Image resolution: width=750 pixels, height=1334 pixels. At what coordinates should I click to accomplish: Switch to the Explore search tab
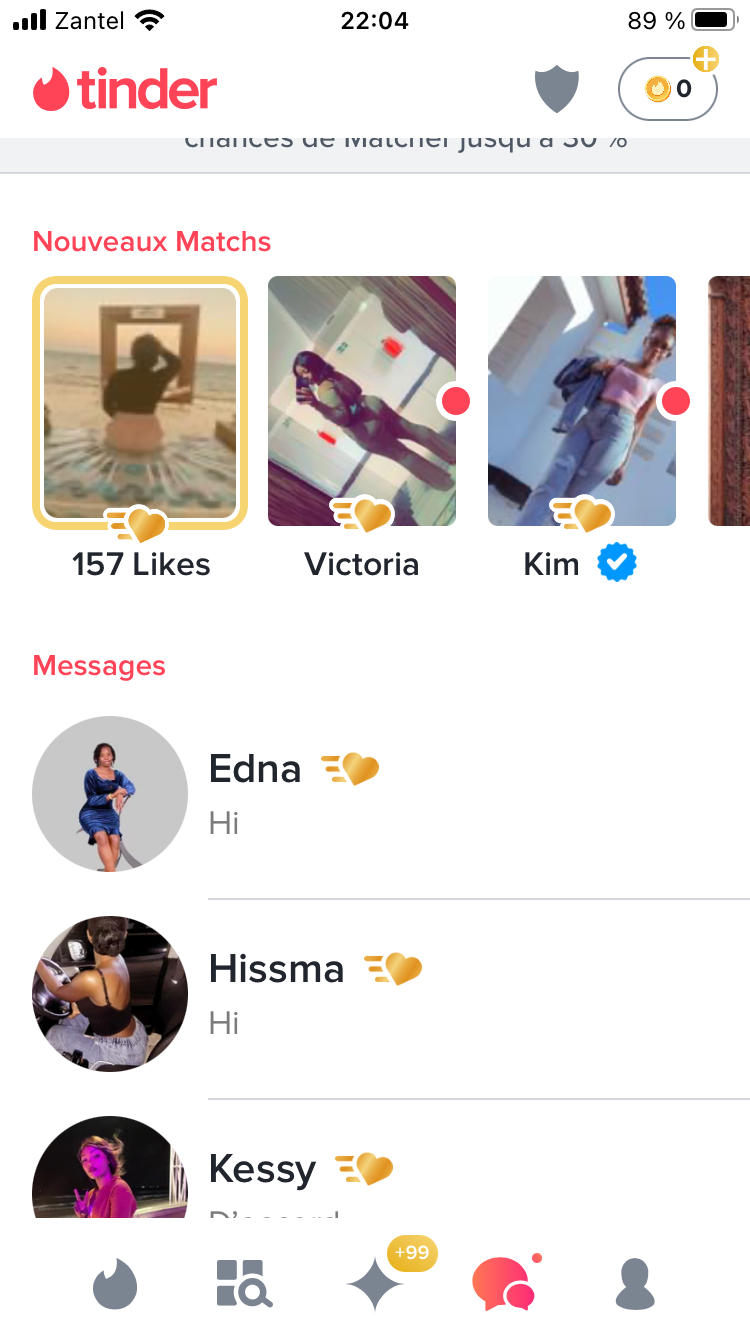(244, 1283)
